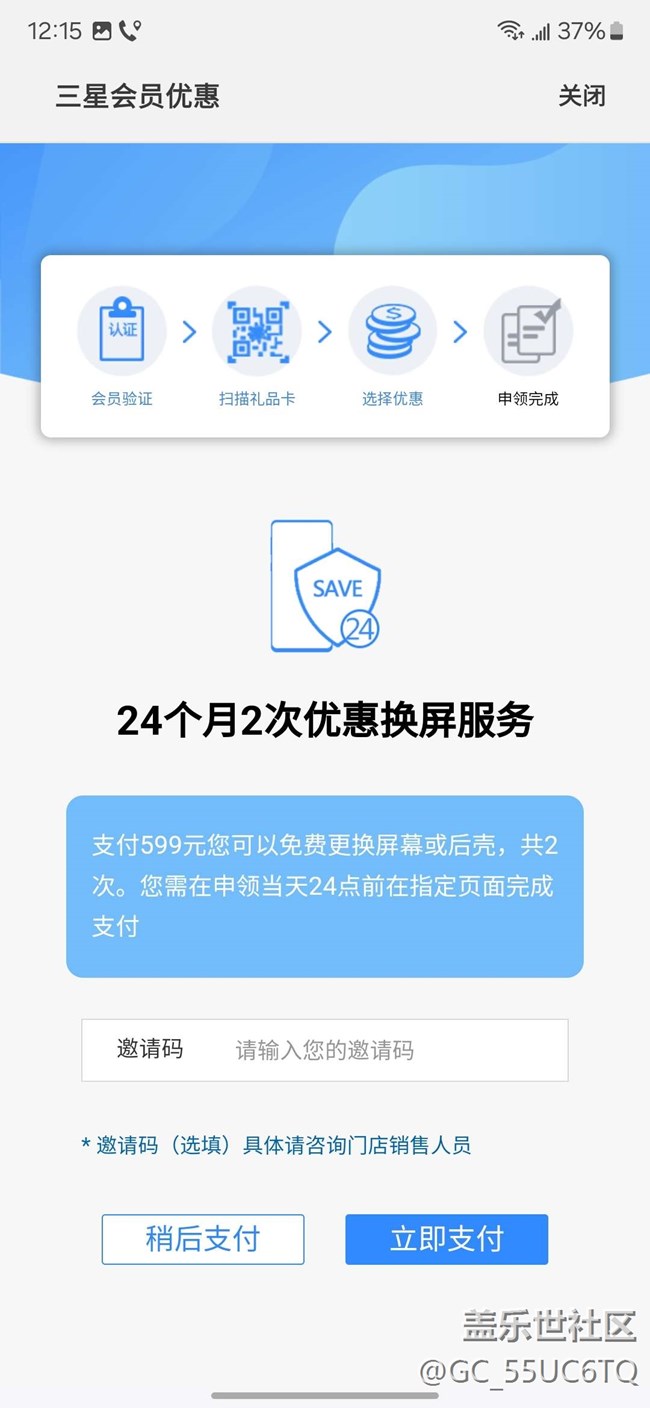Select 立即支付 to pay now
The height and width of the screenshot is (1408, 650).
447,1239
